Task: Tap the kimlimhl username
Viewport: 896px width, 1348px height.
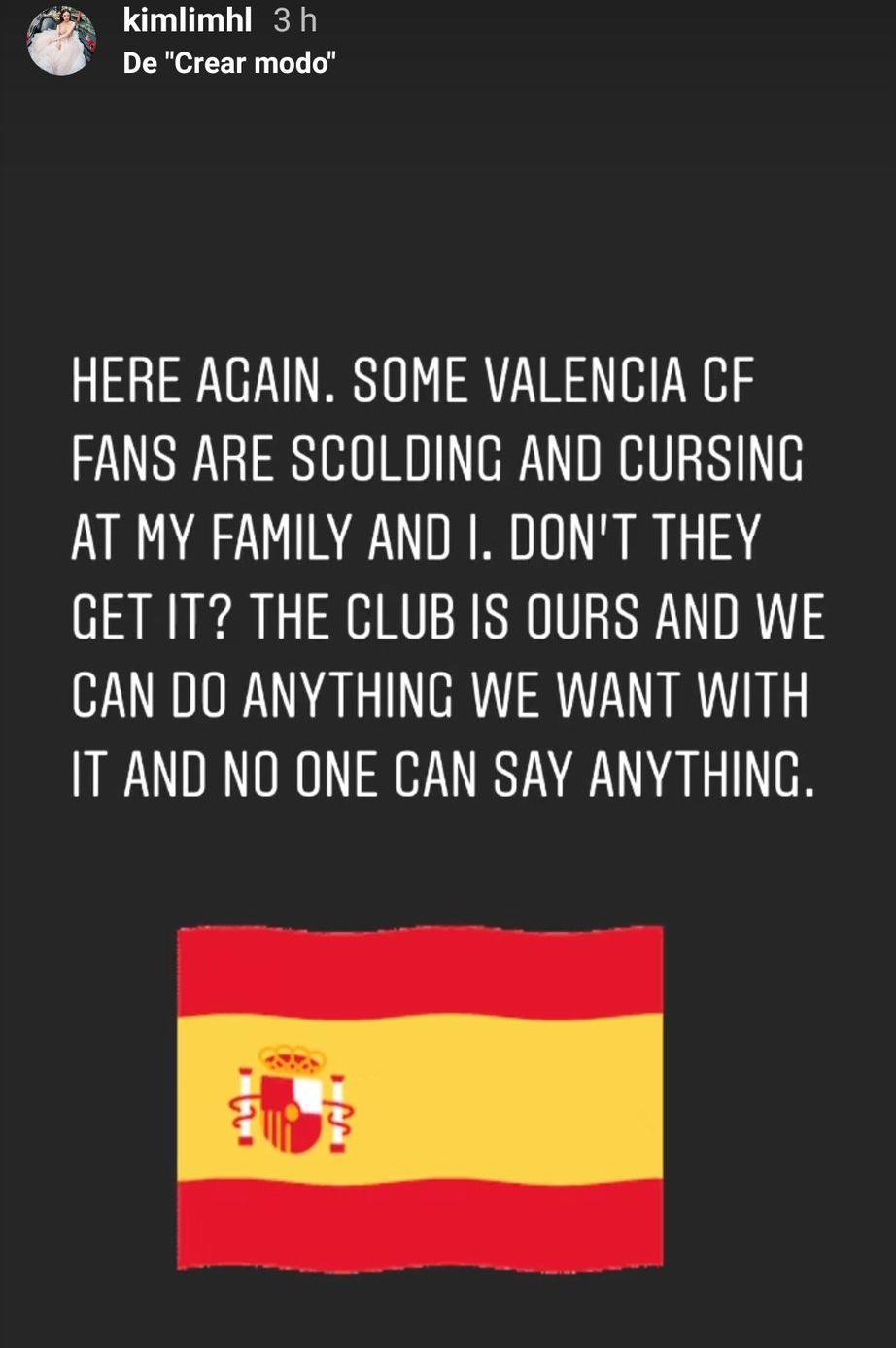Action: 188,19
